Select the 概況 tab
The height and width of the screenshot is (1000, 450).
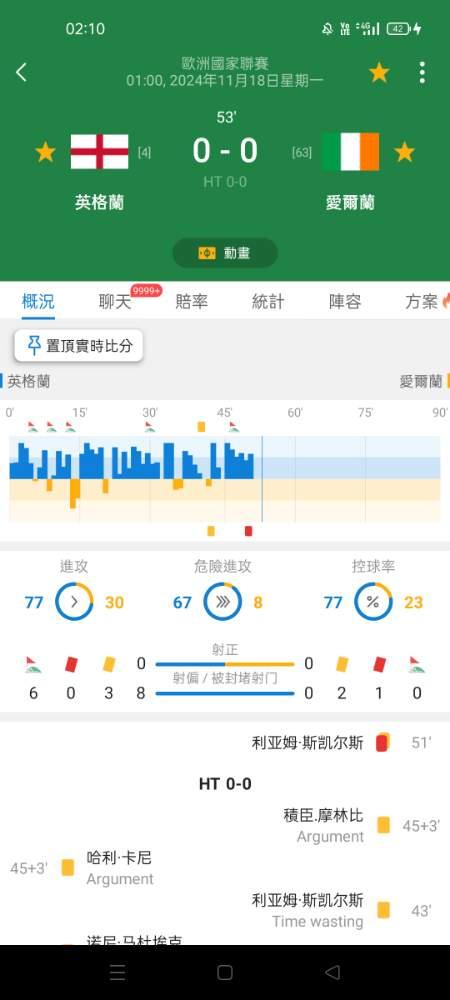tap(38, 302)
